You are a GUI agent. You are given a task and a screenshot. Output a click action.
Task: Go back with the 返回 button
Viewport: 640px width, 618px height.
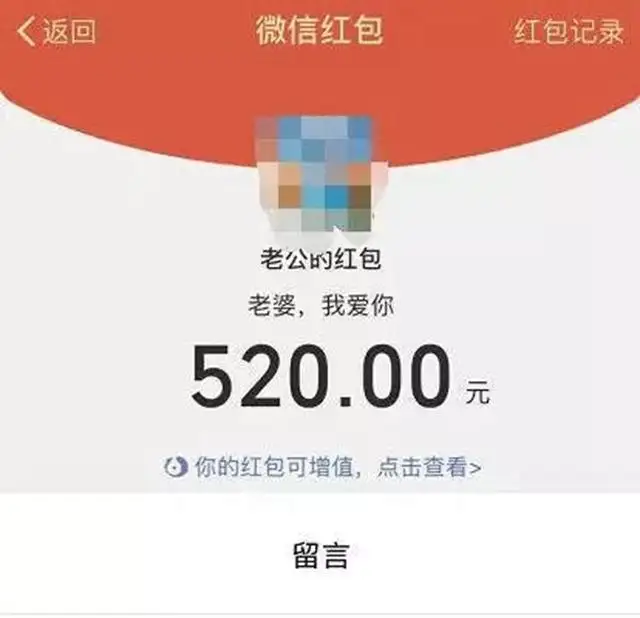(x=56, y=31)
